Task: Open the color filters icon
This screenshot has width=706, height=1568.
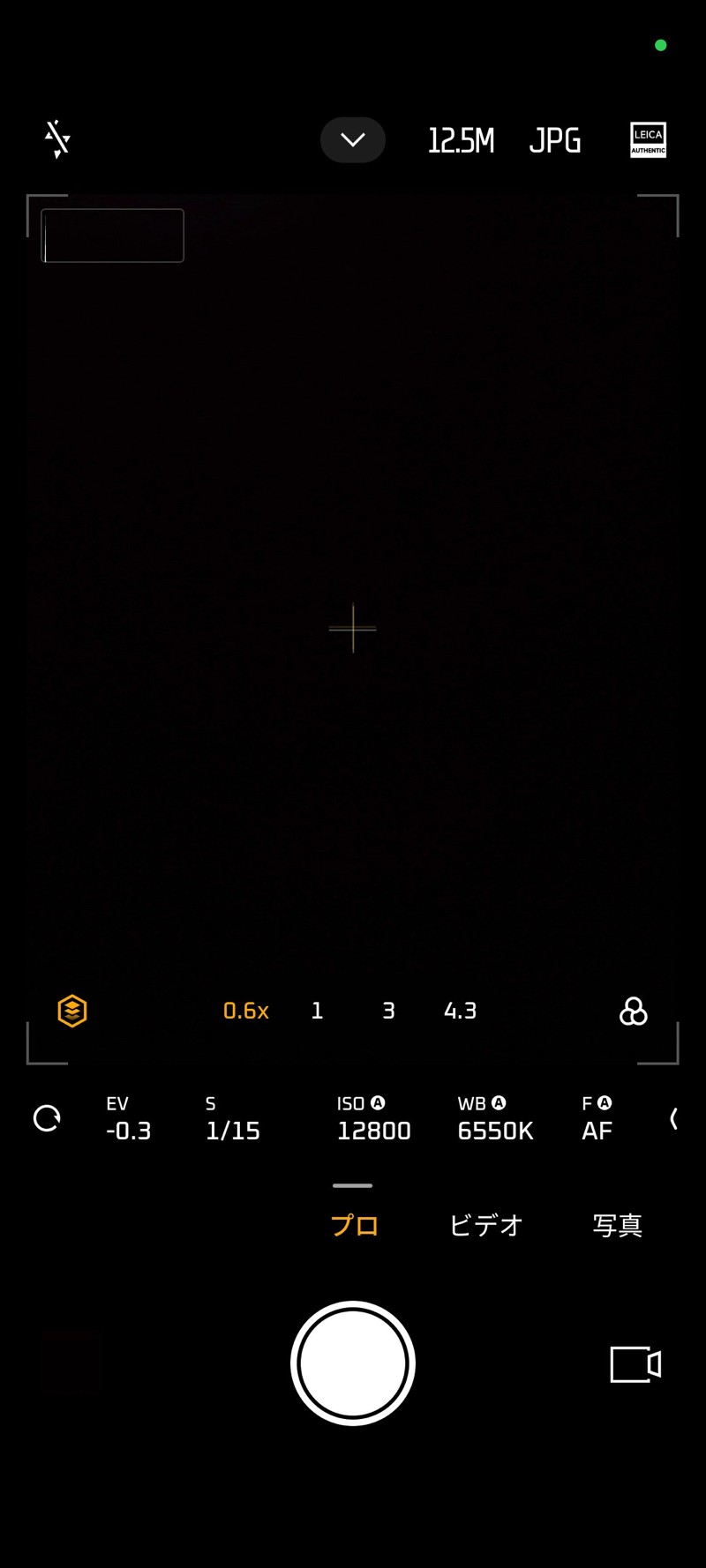Action: click(633, 1012)
